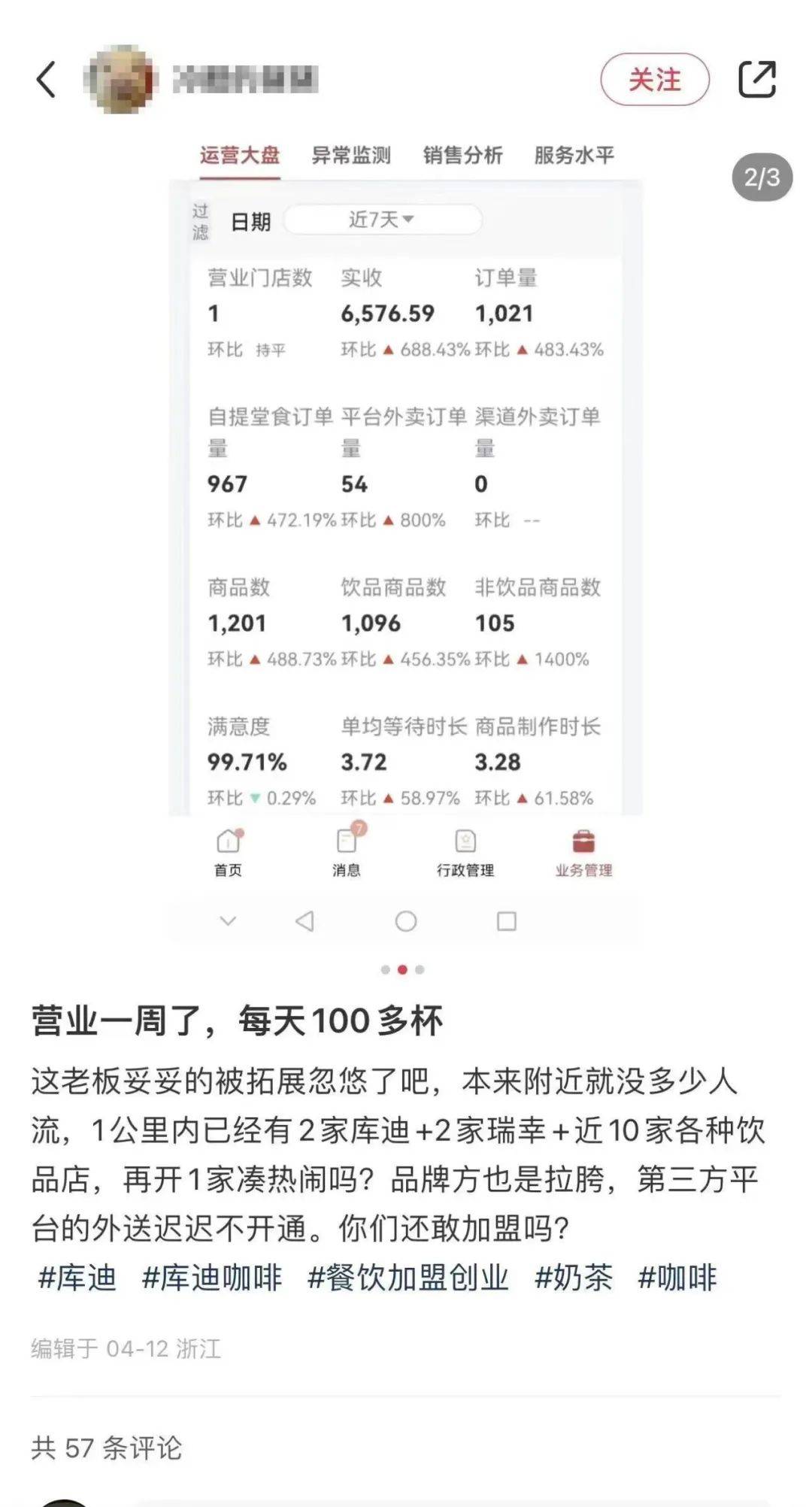Open hashtag #库迪咖啡
812x1507 pixels.
click(x=212, y=1278)
